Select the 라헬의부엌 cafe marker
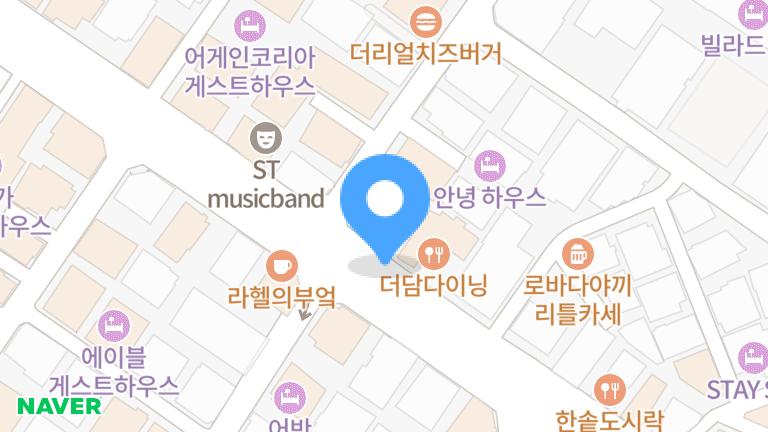The height and width of the screenshot is (432, 768). (x=281, y=265)
